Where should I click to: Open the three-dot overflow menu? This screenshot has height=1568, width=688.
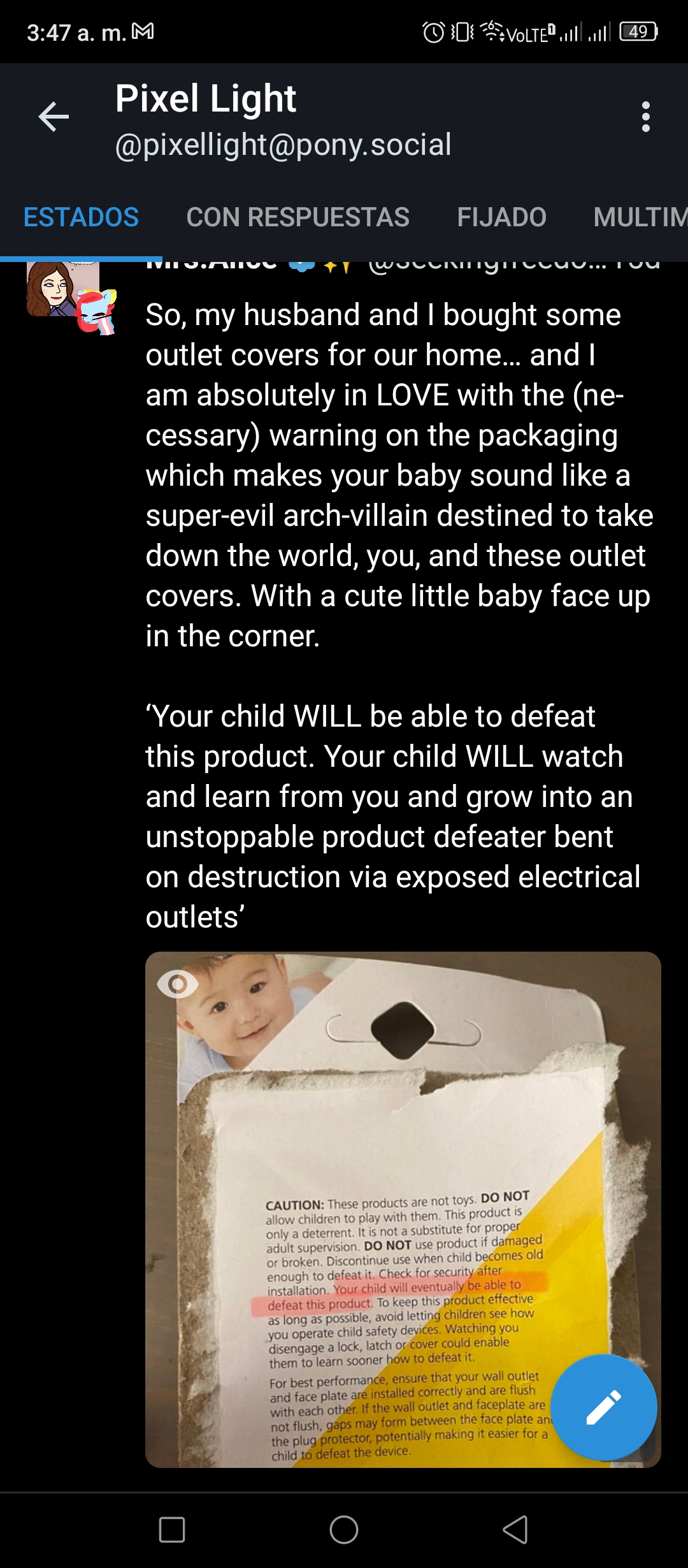pos(646,117)
